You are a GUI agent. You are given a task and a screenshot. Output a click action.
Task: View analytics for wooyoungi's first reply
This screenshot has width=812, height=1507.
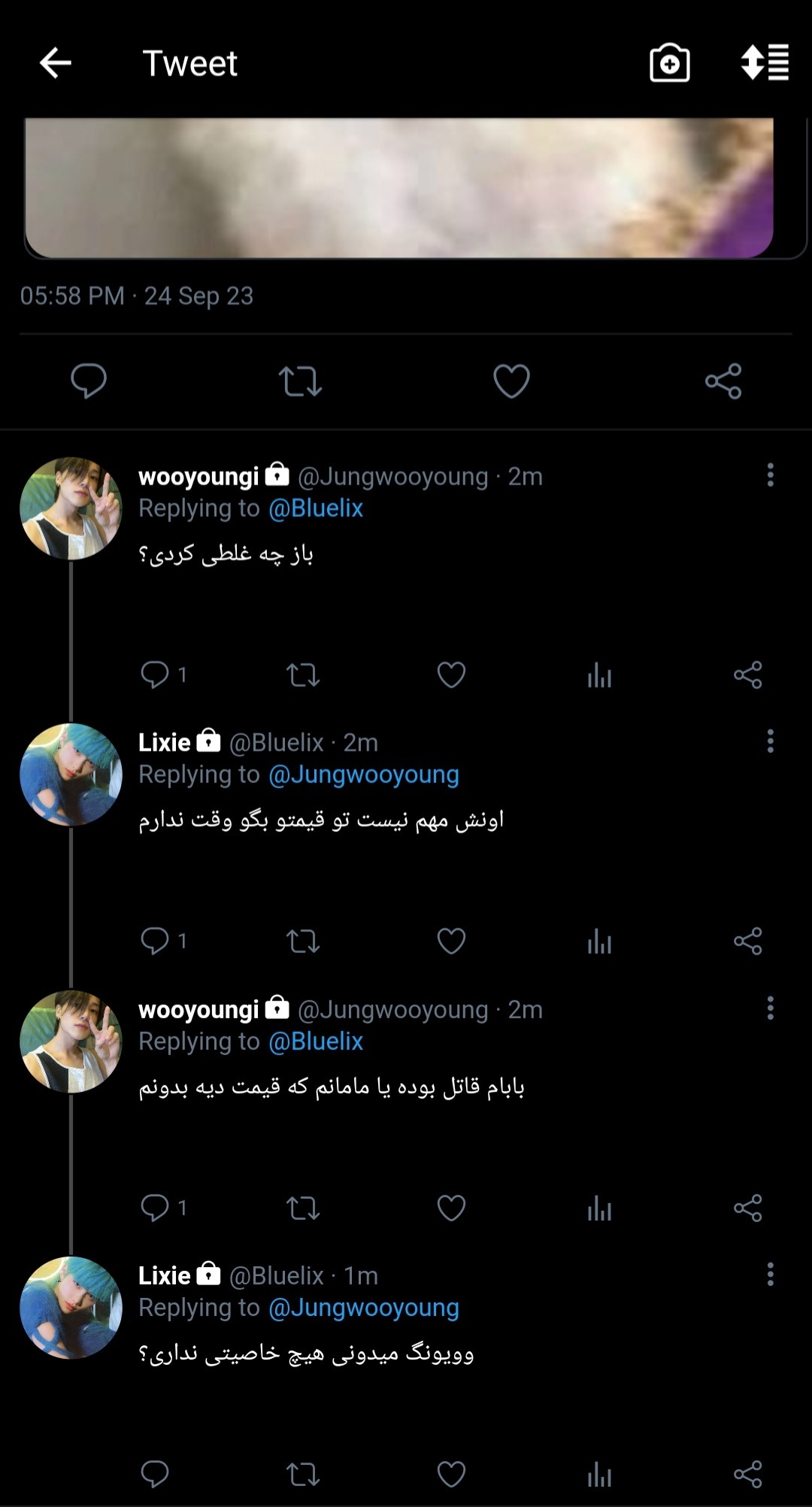[x=599, y=675]
